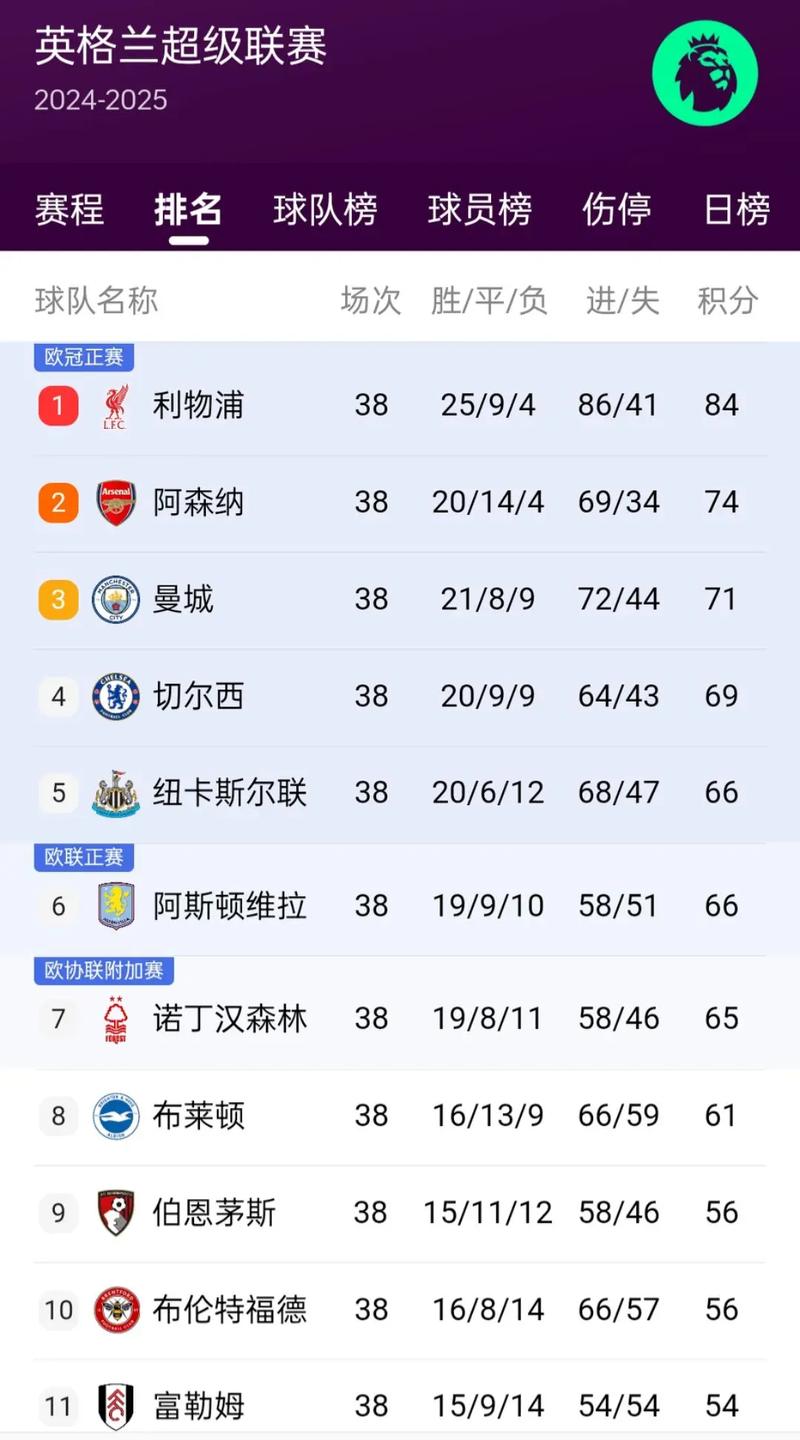The width and height of the screenshot is (800, 1440).
Task: Select the Liverpool team crest
Action: pyautogui.click(x=115, y=405)
